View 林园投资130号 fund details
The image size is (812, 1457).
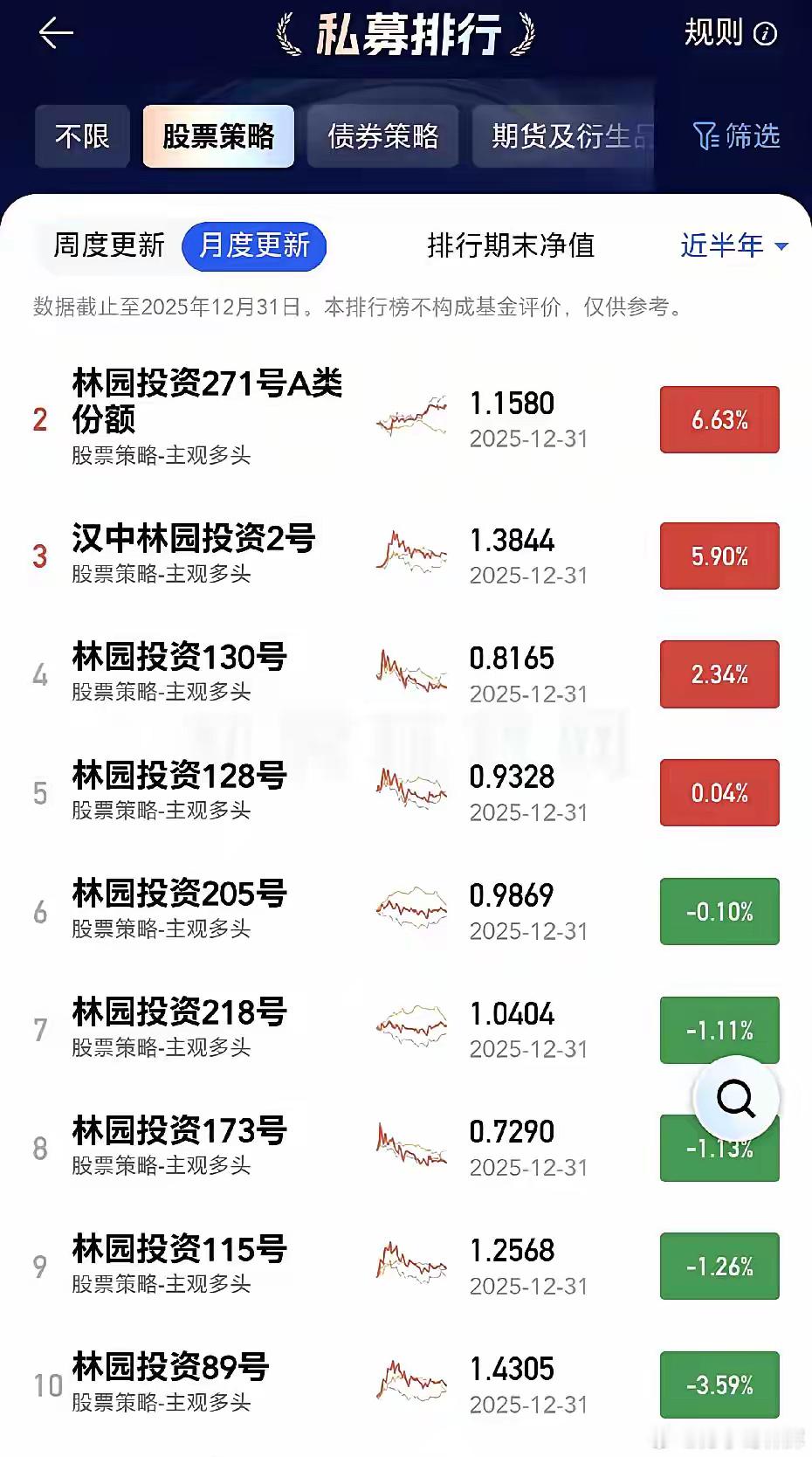coord(180,657)
